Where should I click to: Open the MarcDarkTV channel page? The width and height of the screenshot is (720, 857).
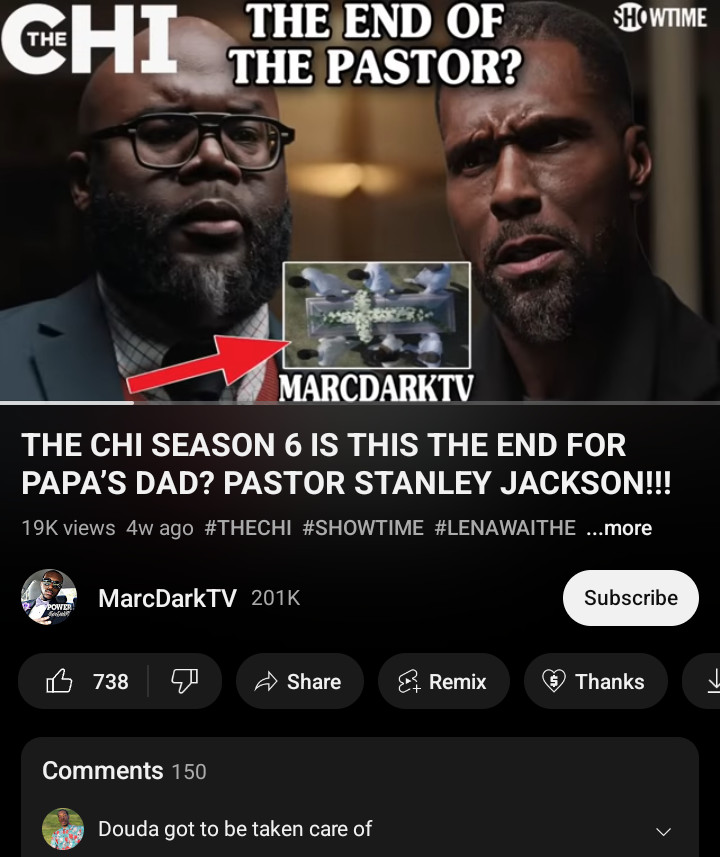pyautogui.click(x=167, y=598)
